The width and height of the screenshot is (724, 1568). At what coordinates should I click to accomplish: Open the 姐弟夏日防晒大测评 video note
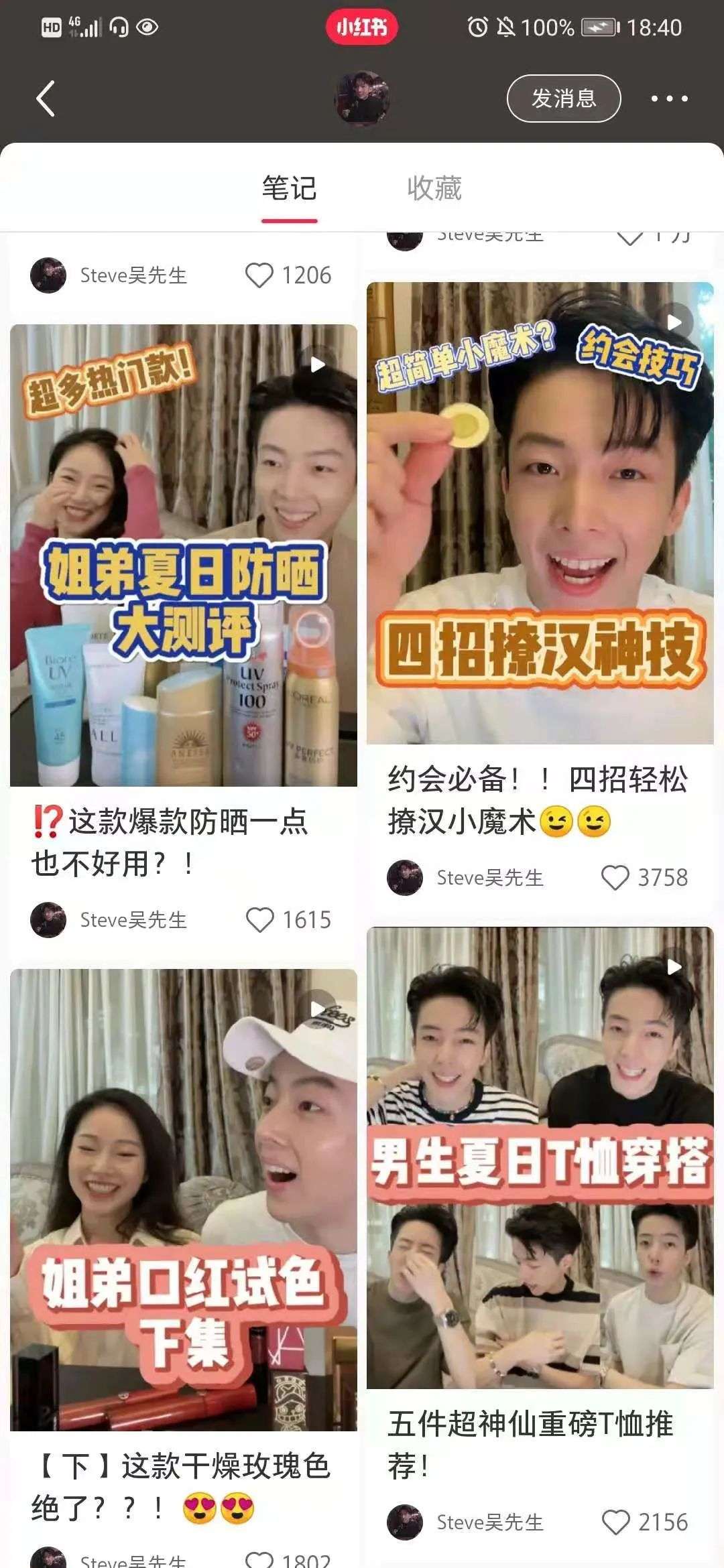pyautogui.click(x=184, y=555)
